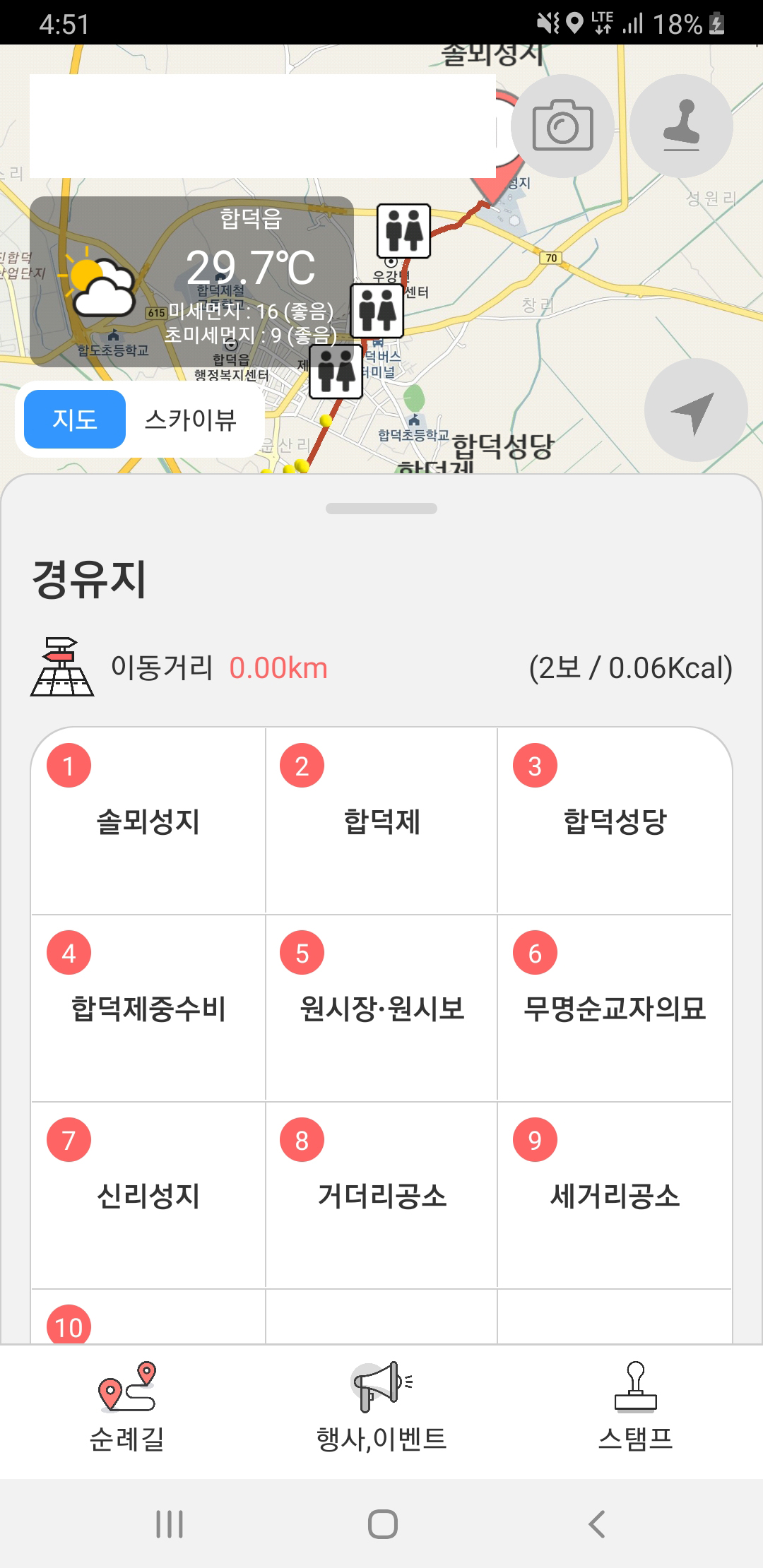This screenshot has height=1568, width=763.
Task: Tap the restroom marker nearest 솔뫼성지
Action: click(403, 230)
